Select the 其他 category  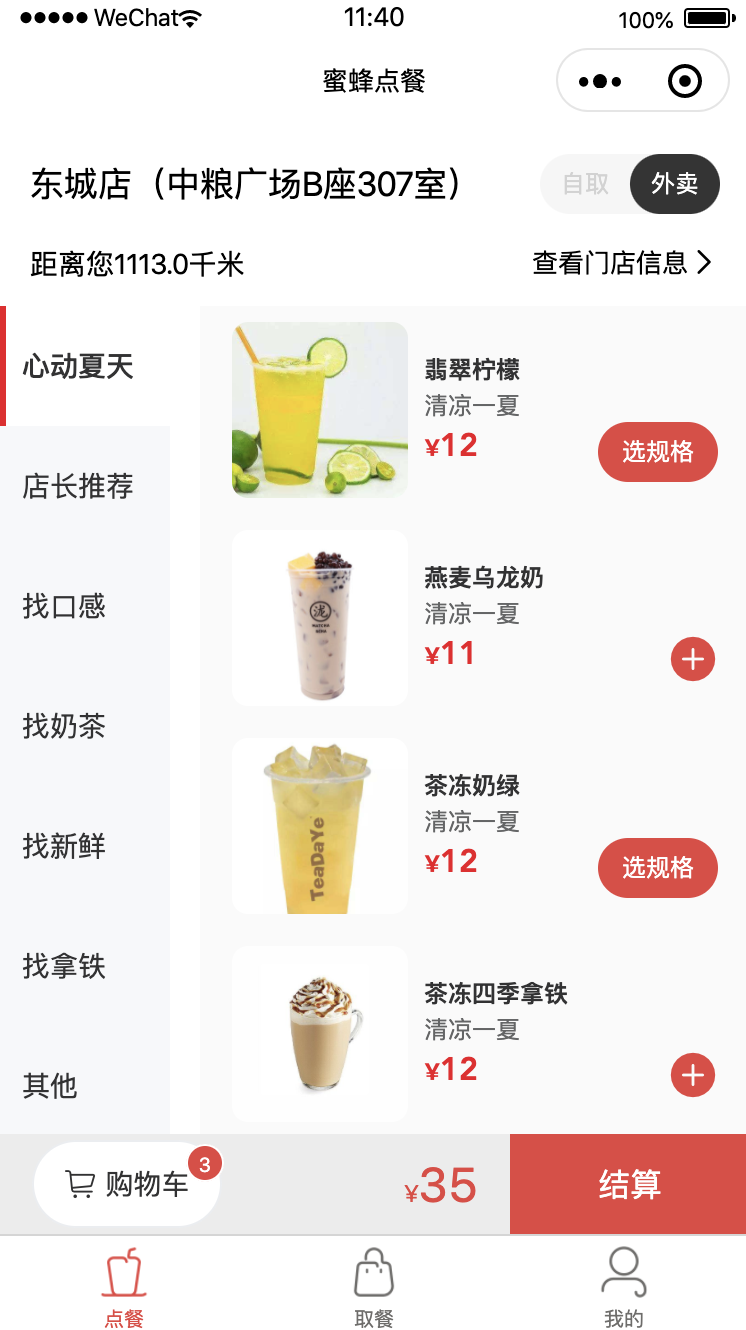pos(50,1085)
